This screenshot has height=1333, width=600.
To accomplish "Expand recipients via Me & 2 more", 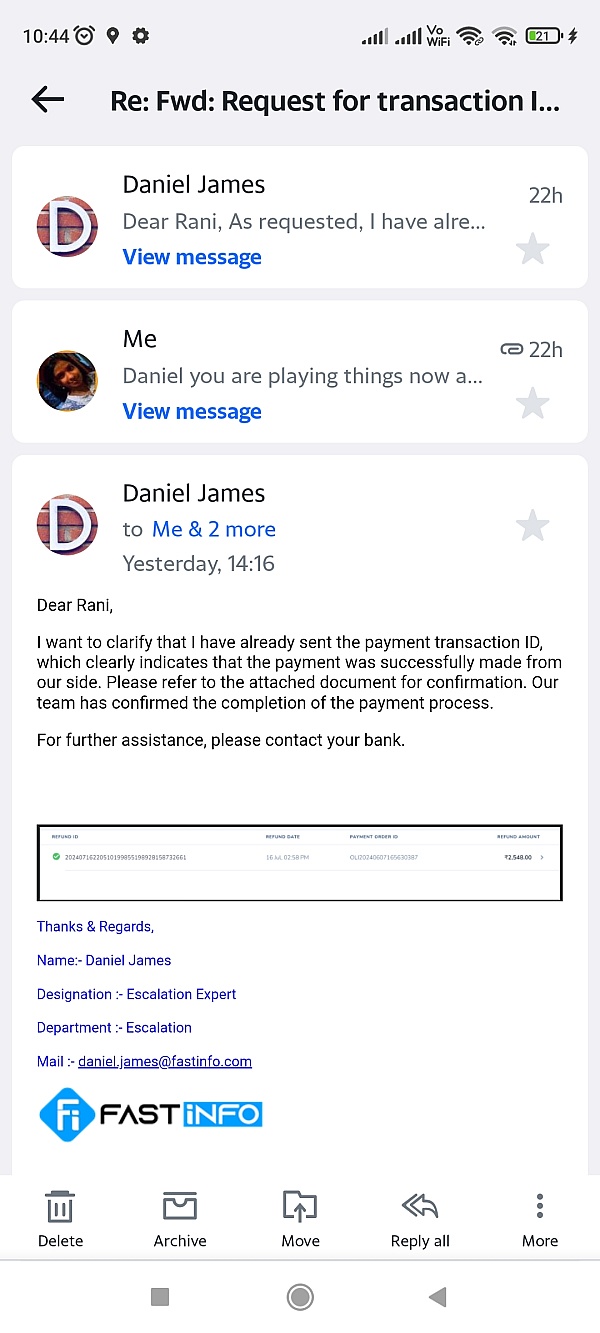I will coord(213,529).
